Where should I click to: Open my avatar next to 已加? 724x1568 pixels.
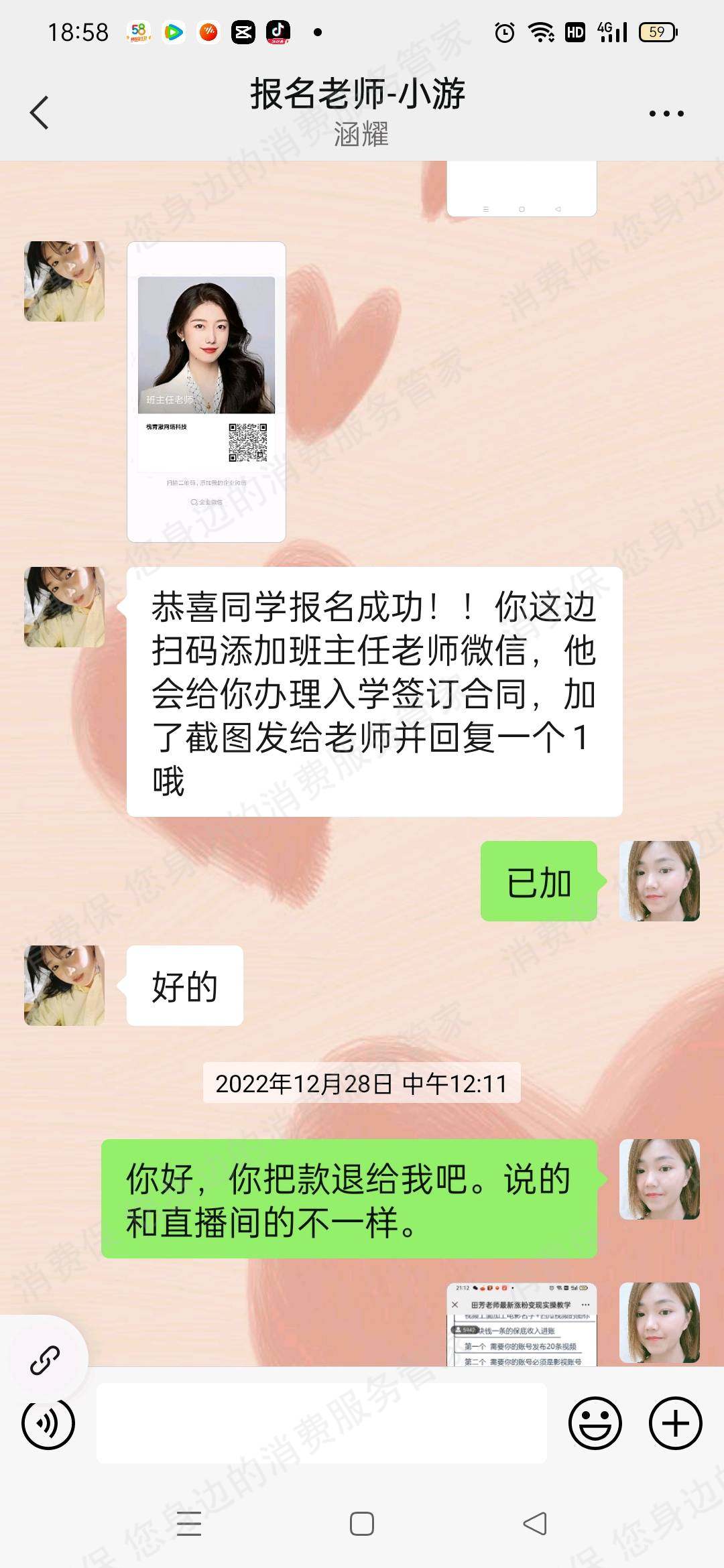[x=659, y=880]
